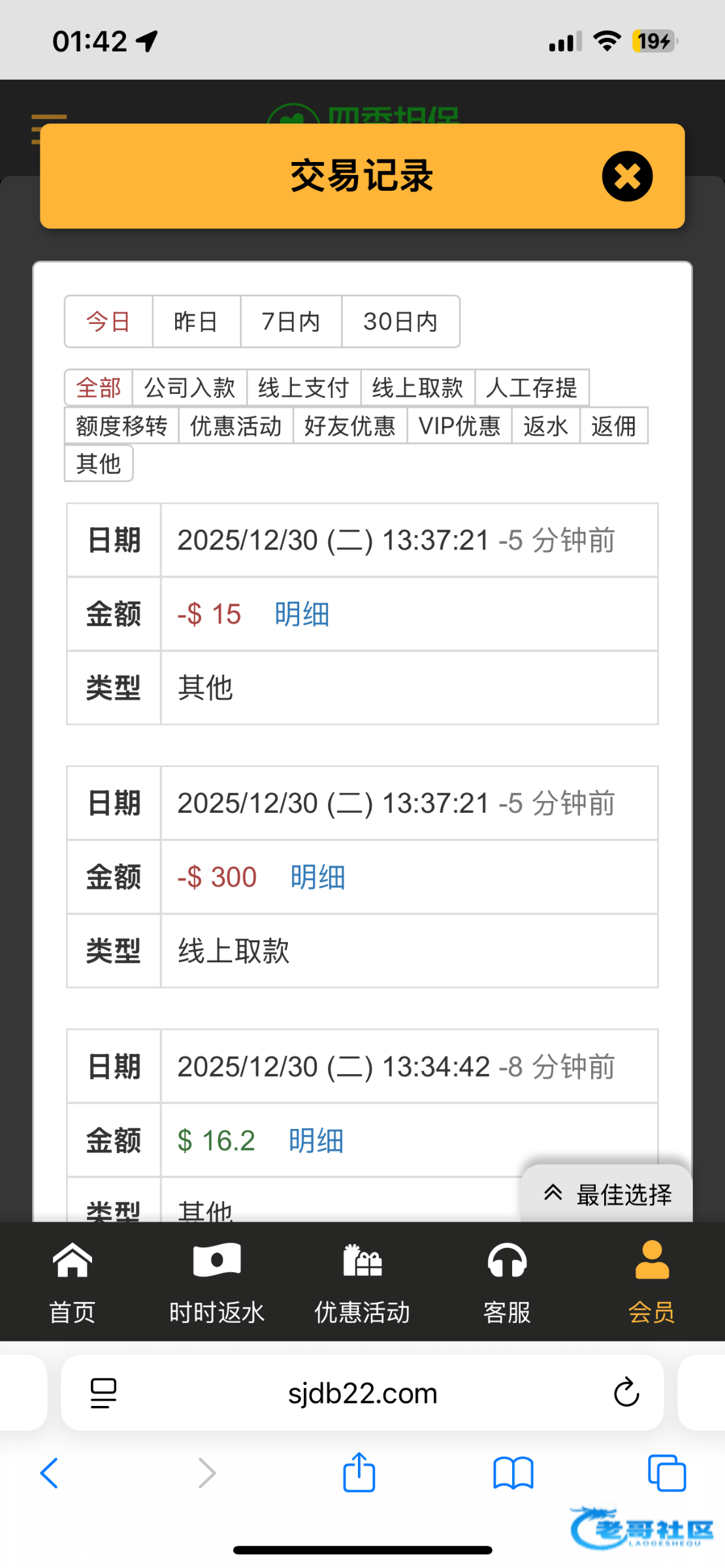Filter by 人工存提 type
725x1568 pixels.
click(x=532, y=387)
